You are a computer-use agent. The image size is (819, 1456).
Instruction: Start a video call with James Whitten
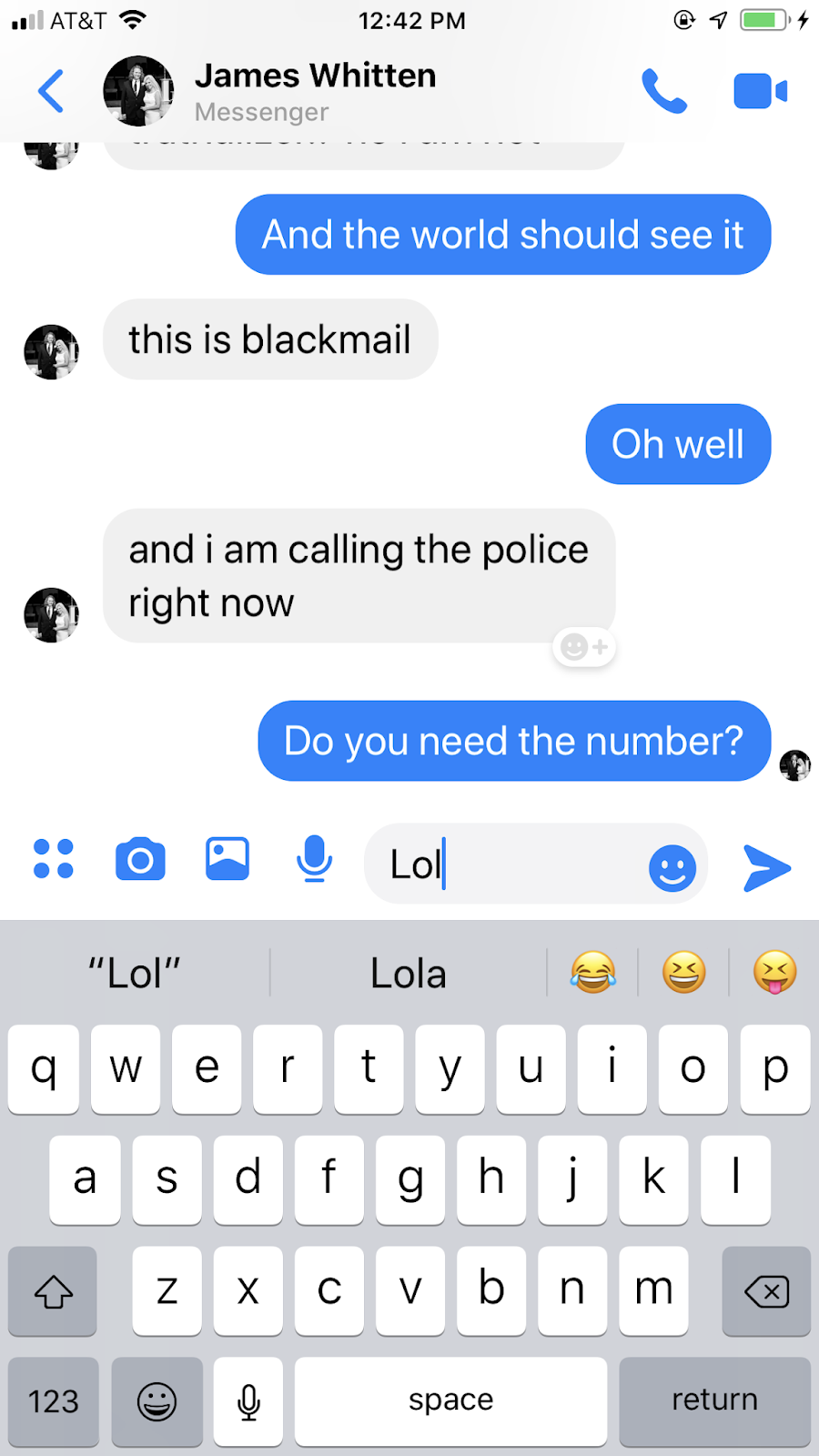(760, 91)
